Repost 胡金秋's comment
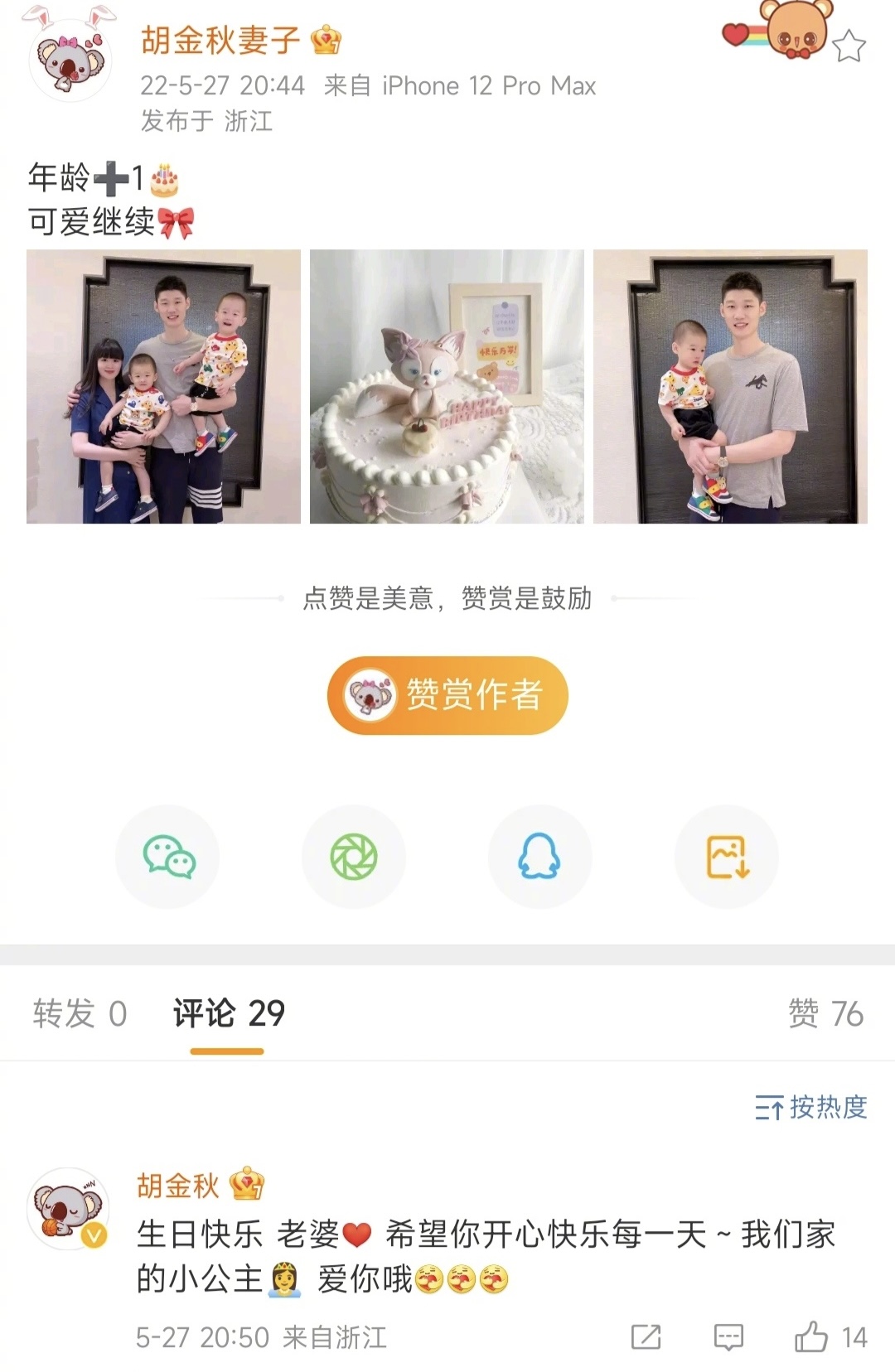The width and height of the screenshot is (895, 1372). pyautogui.click(x=646, y=1336)
